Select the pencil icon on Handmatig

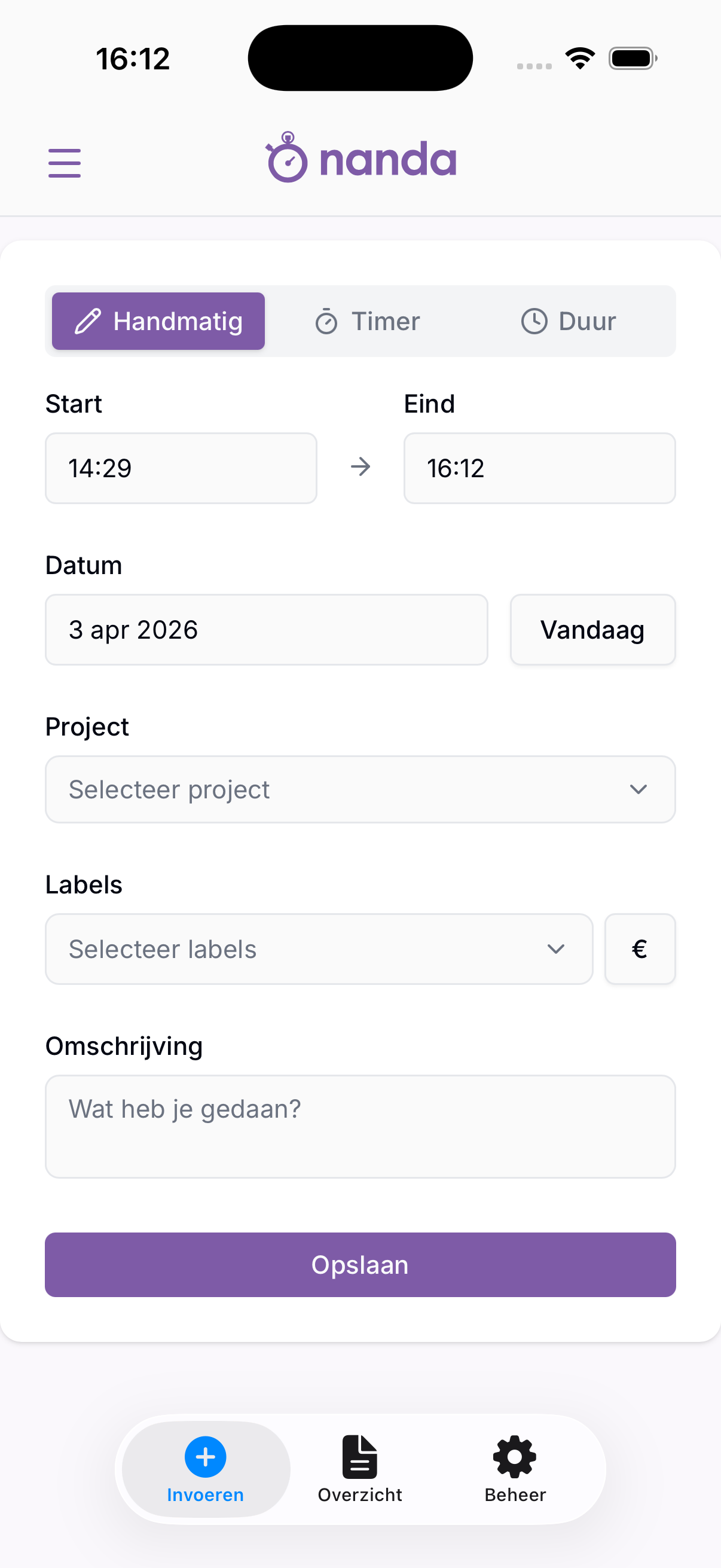point(89,321)
